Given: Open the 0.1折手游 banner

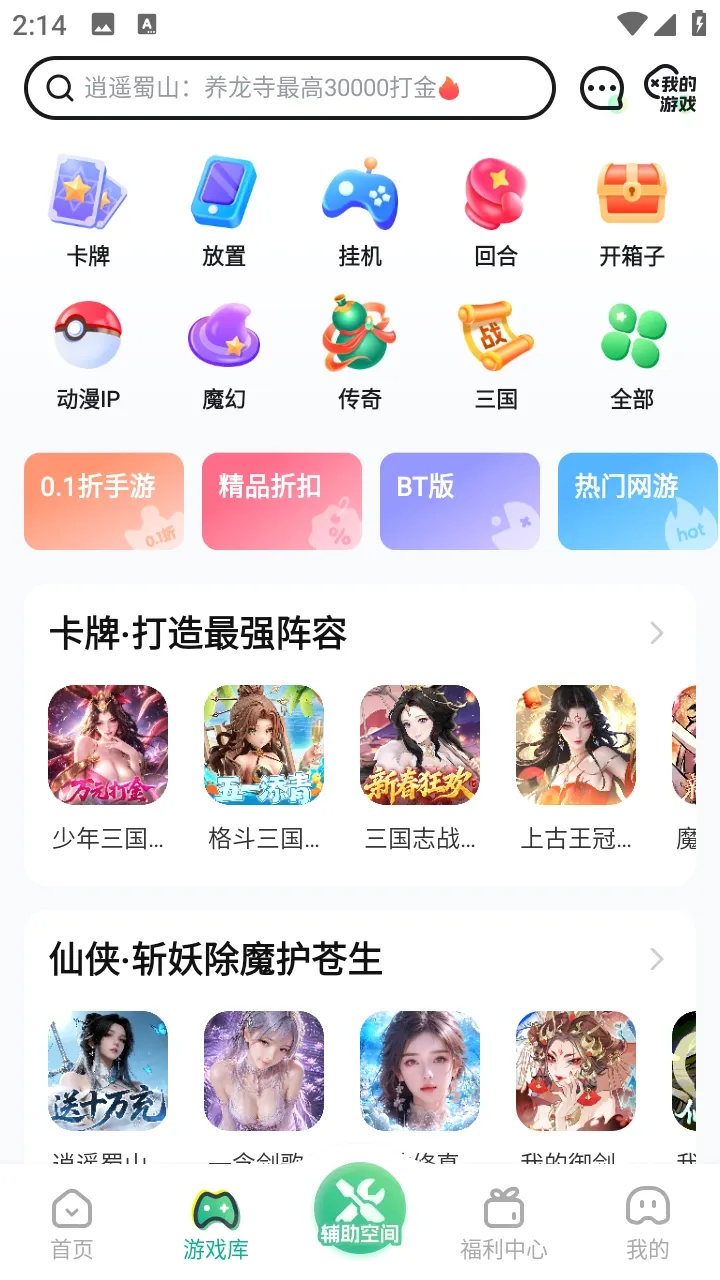Looking at the screenshot, I should [104, 501].
